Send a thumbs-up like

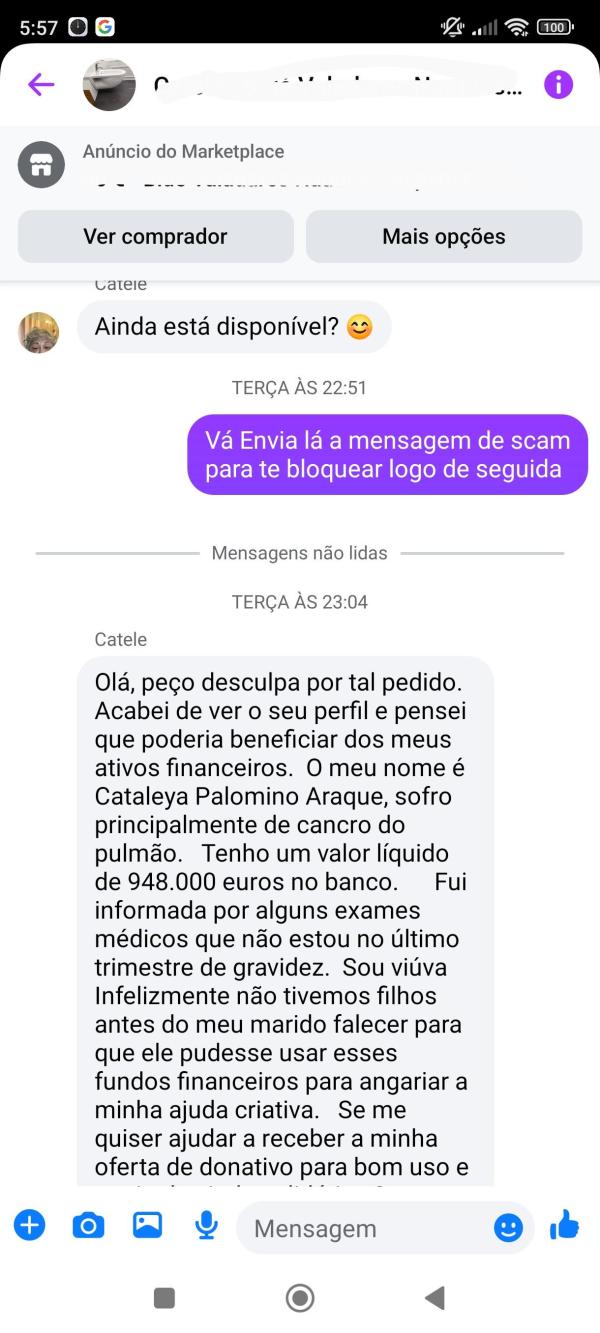564,1225
